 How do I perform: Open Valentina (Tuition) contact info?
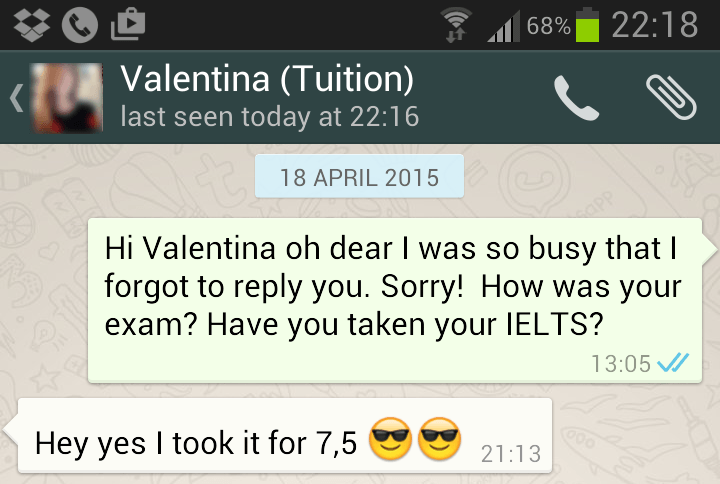click(267, 97)
